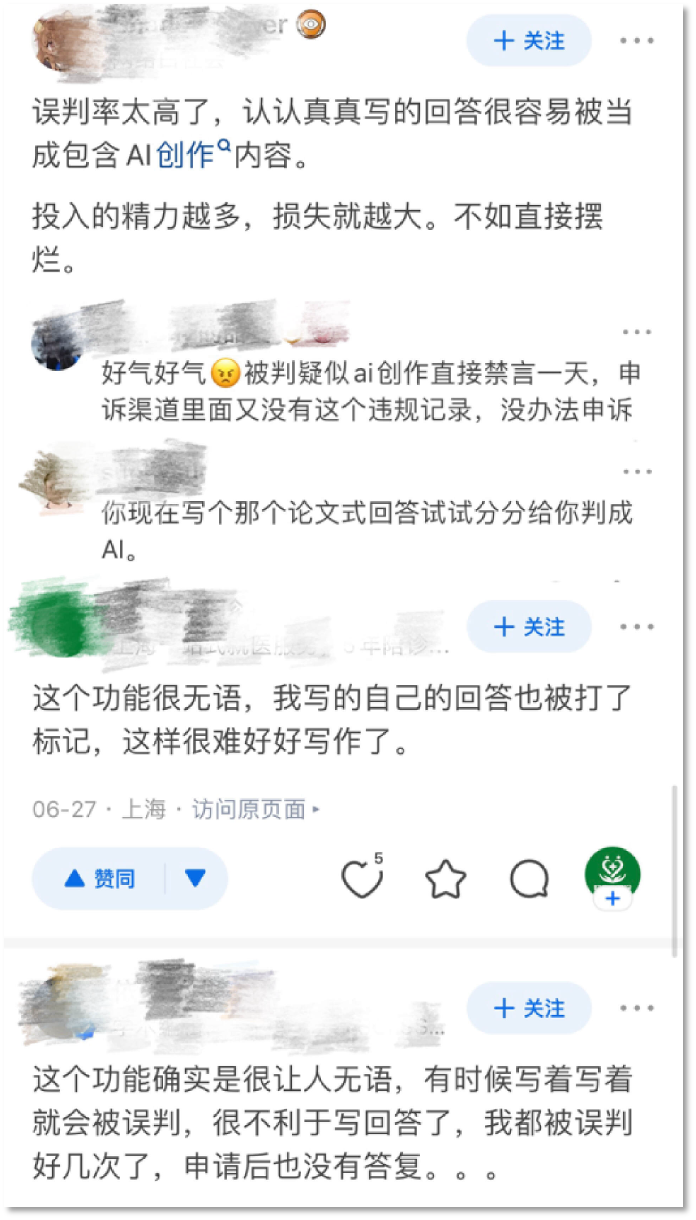Open overflow menu on the "这个功能很无语" answer
Screen dimensions: 696x1220
click(637, 627)
